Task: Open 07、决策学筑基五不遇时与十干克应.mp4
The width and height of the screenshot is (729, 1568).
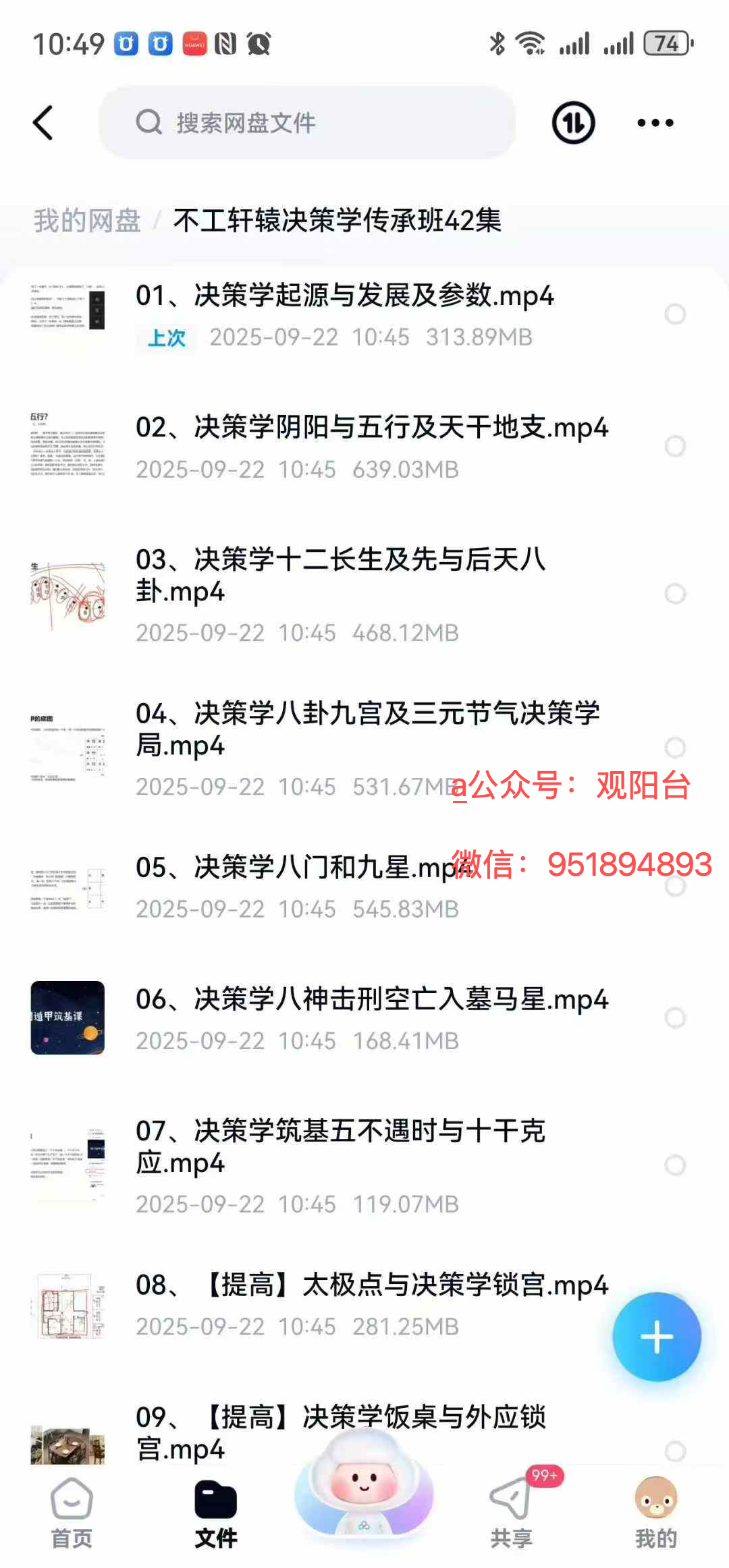Action: click(x=341, y=1147)
